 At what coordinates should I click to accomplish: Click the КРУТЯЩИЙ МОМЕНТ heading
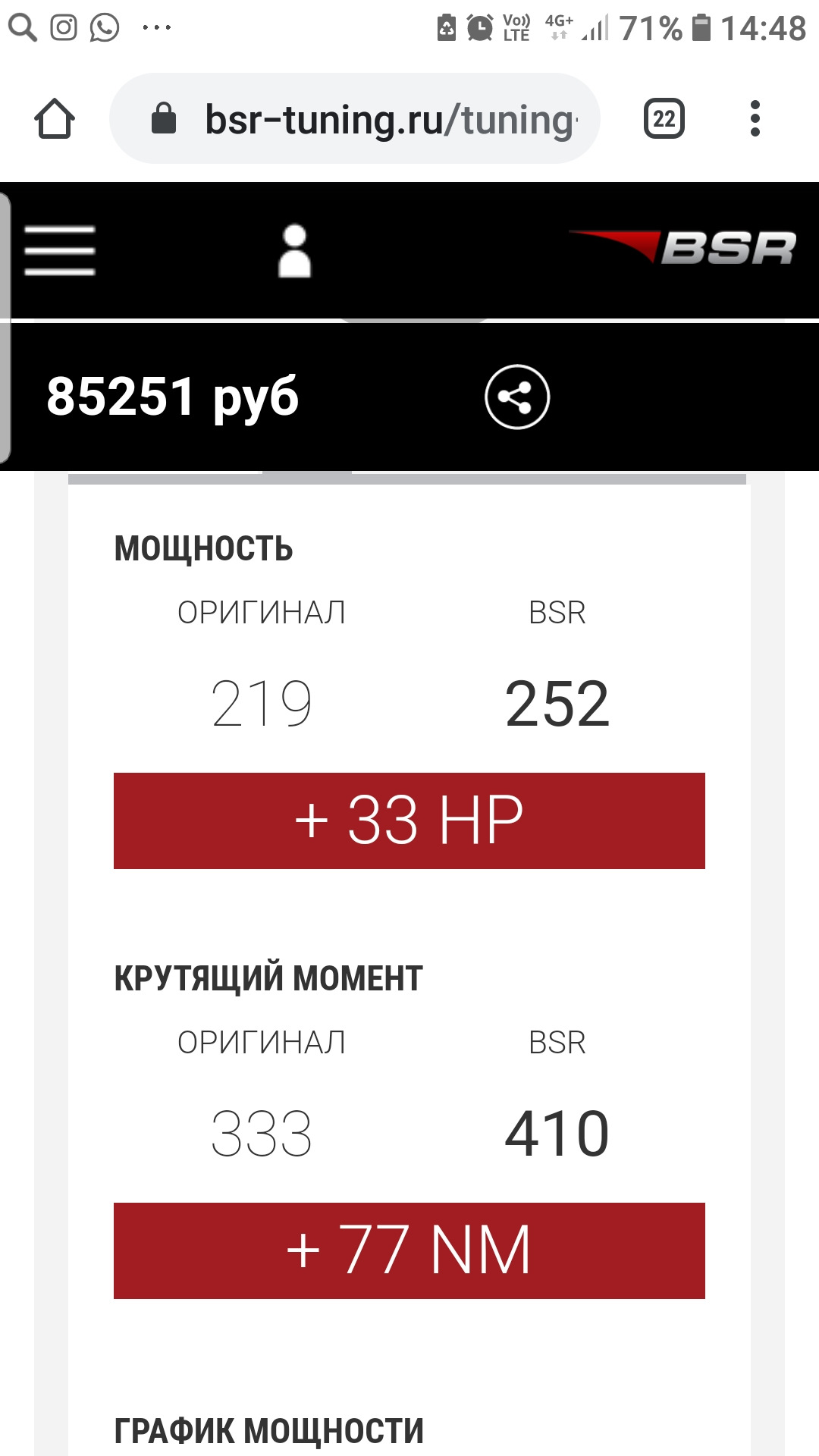[268, 977]
